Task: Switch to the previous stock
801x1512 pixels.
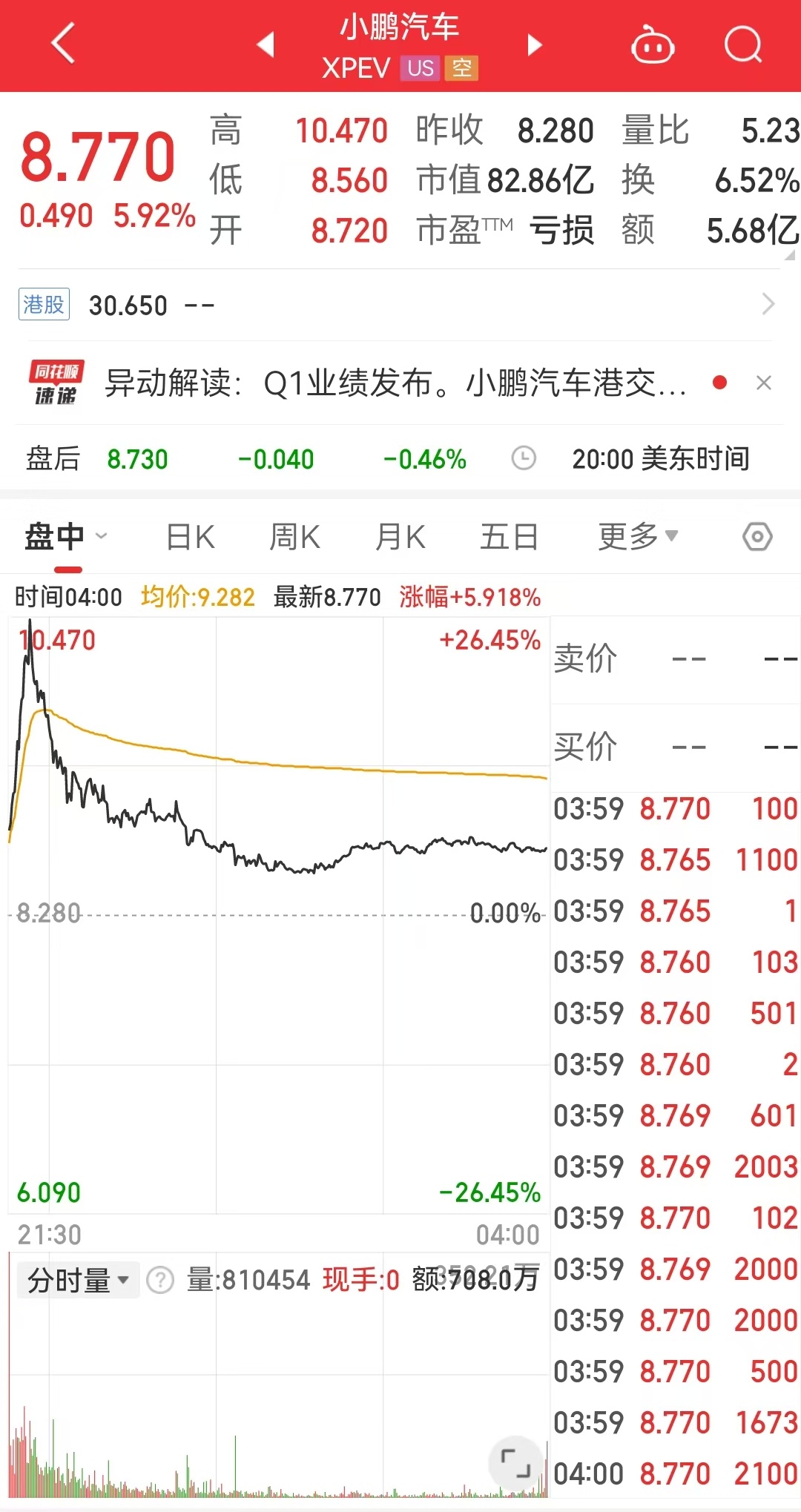Action: [x=266, y=44]
